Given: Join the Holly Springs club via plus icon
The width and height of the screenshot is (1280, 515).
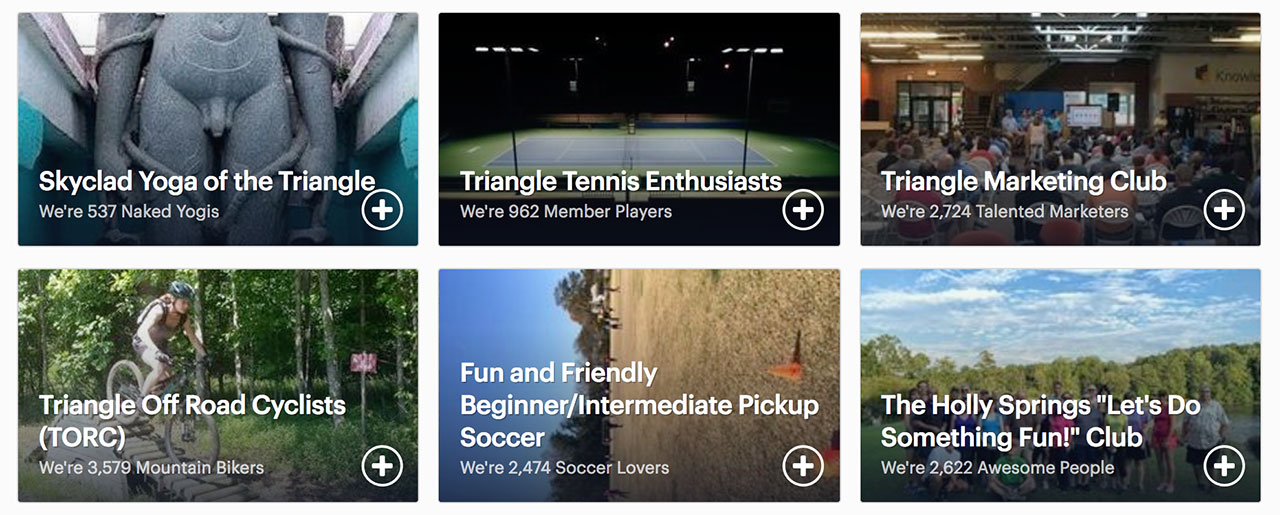Looking at the screenshot, I should (x=1224, y=465).
